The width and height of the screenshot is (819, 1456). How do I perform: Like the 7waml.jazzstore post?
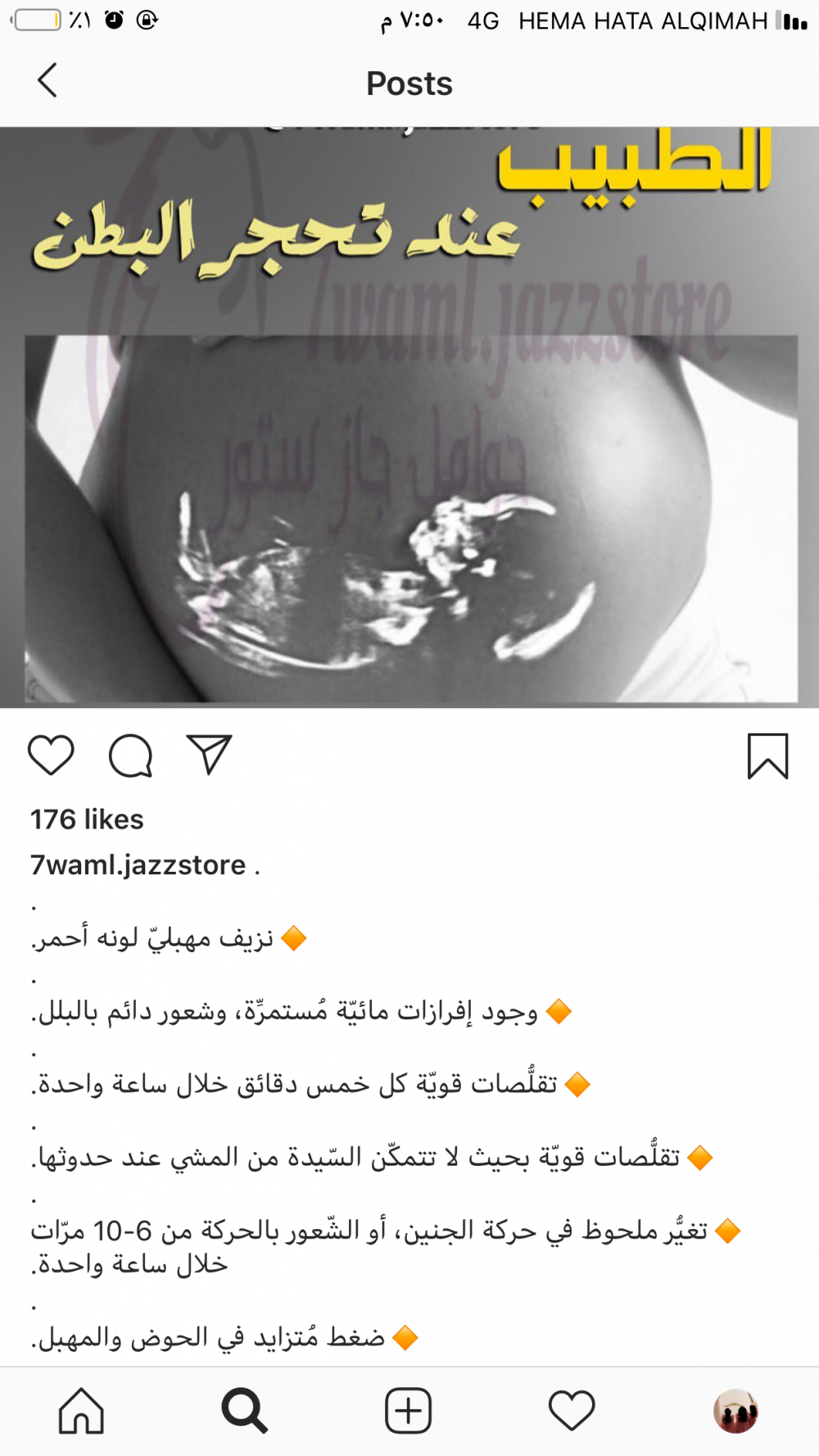click(x=51, y=755)
